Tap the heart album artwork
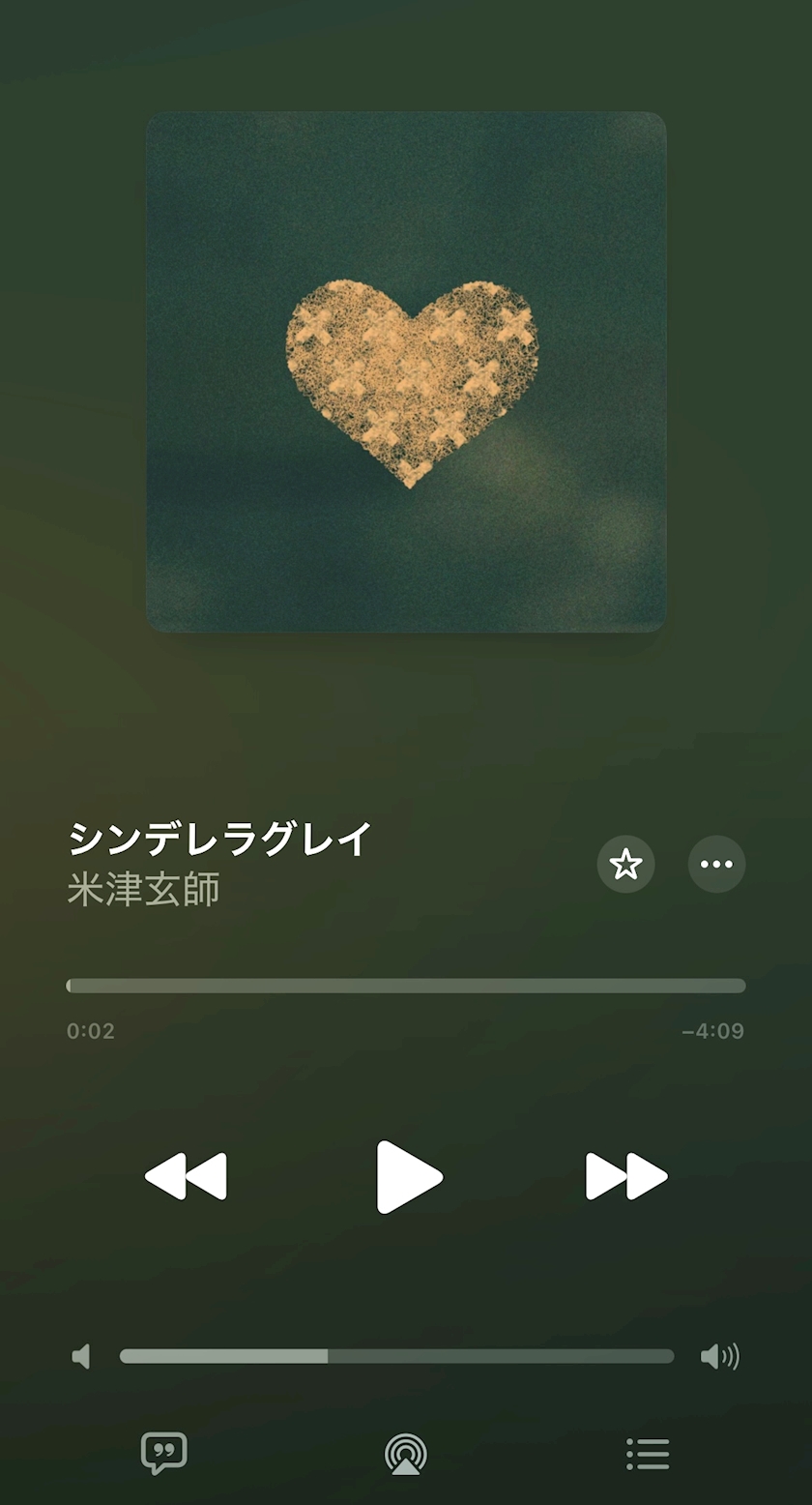 [x=406, y=371]
